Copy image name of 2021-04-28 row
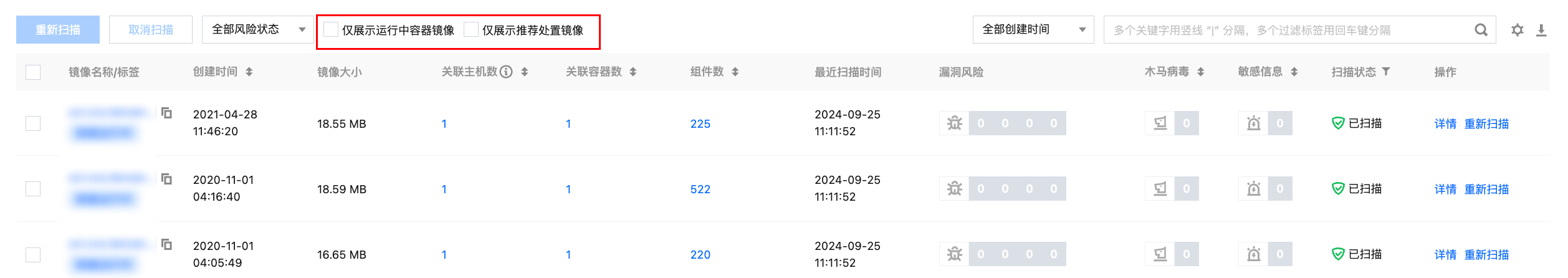The height and width of the screenshot is (278, 1568). click(166, 113)
